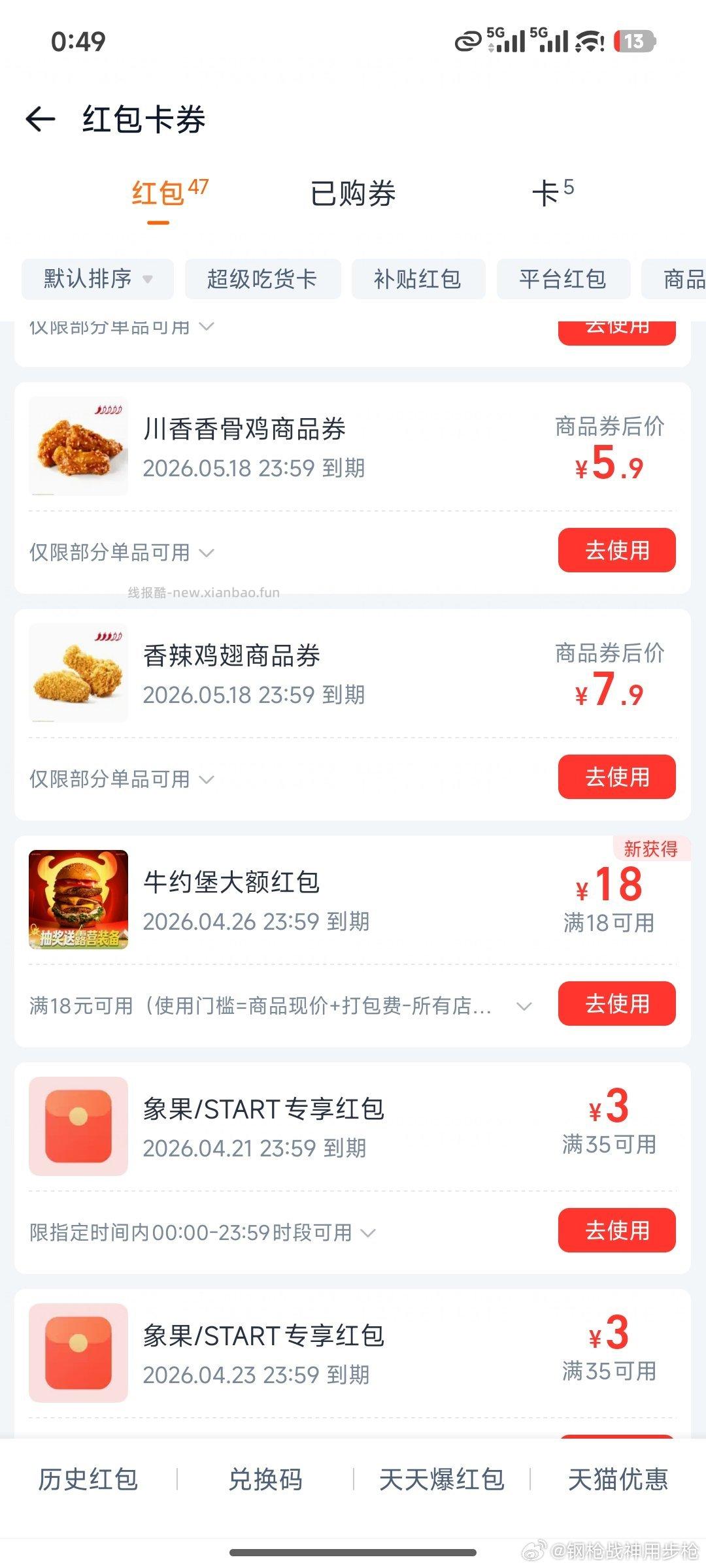Expand the 满18元可用 usage details

[x=281, y=1005]
